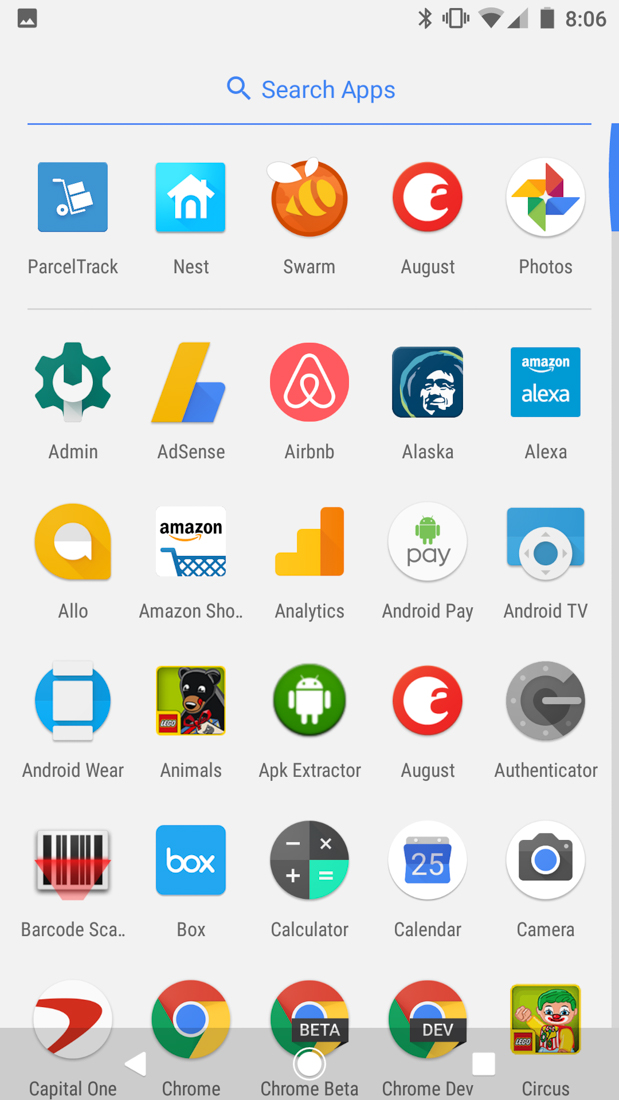Open AdSense
The image size is (619, 1100).
tap(191, 382)
